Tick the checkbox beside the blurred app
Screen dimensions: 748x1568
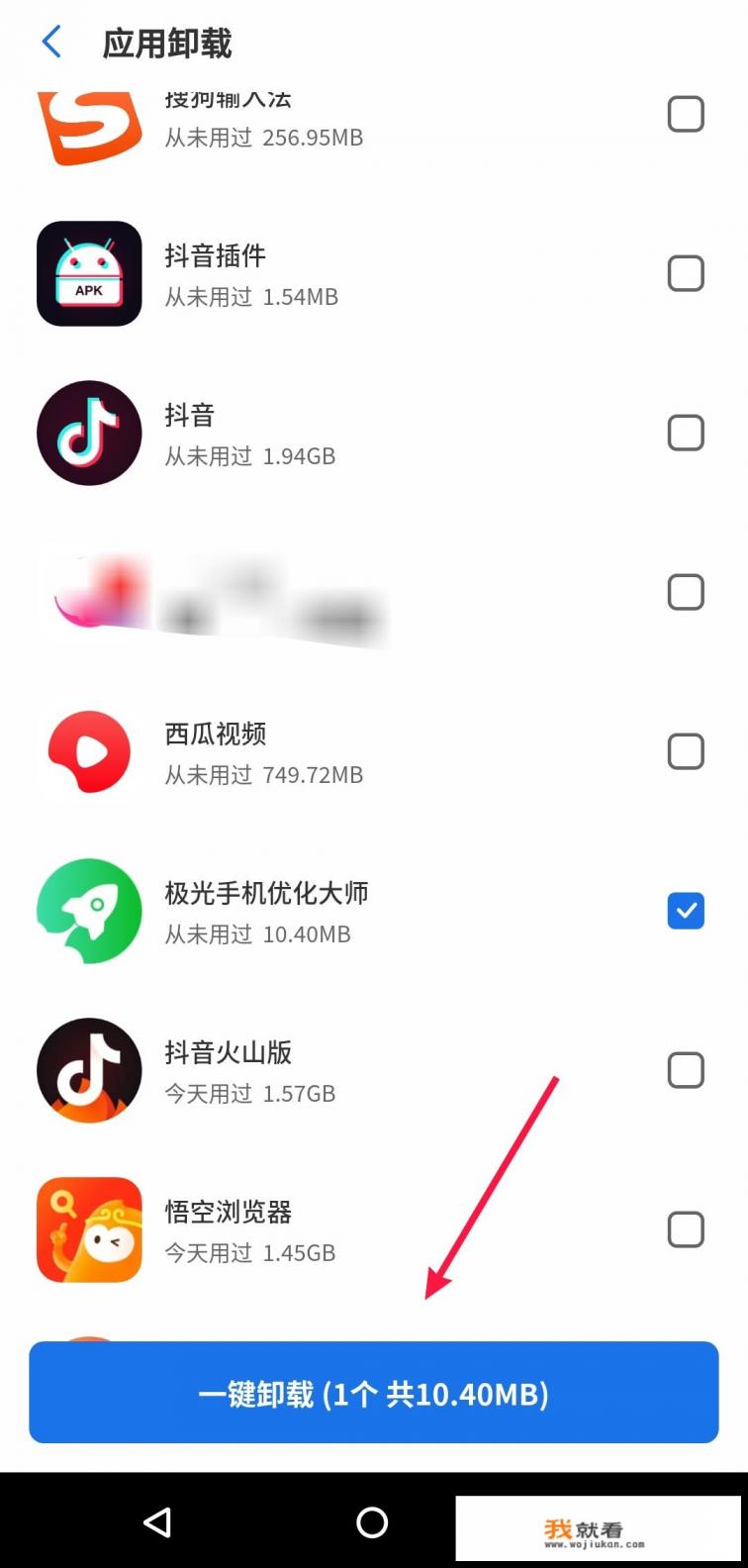[686, 592]
